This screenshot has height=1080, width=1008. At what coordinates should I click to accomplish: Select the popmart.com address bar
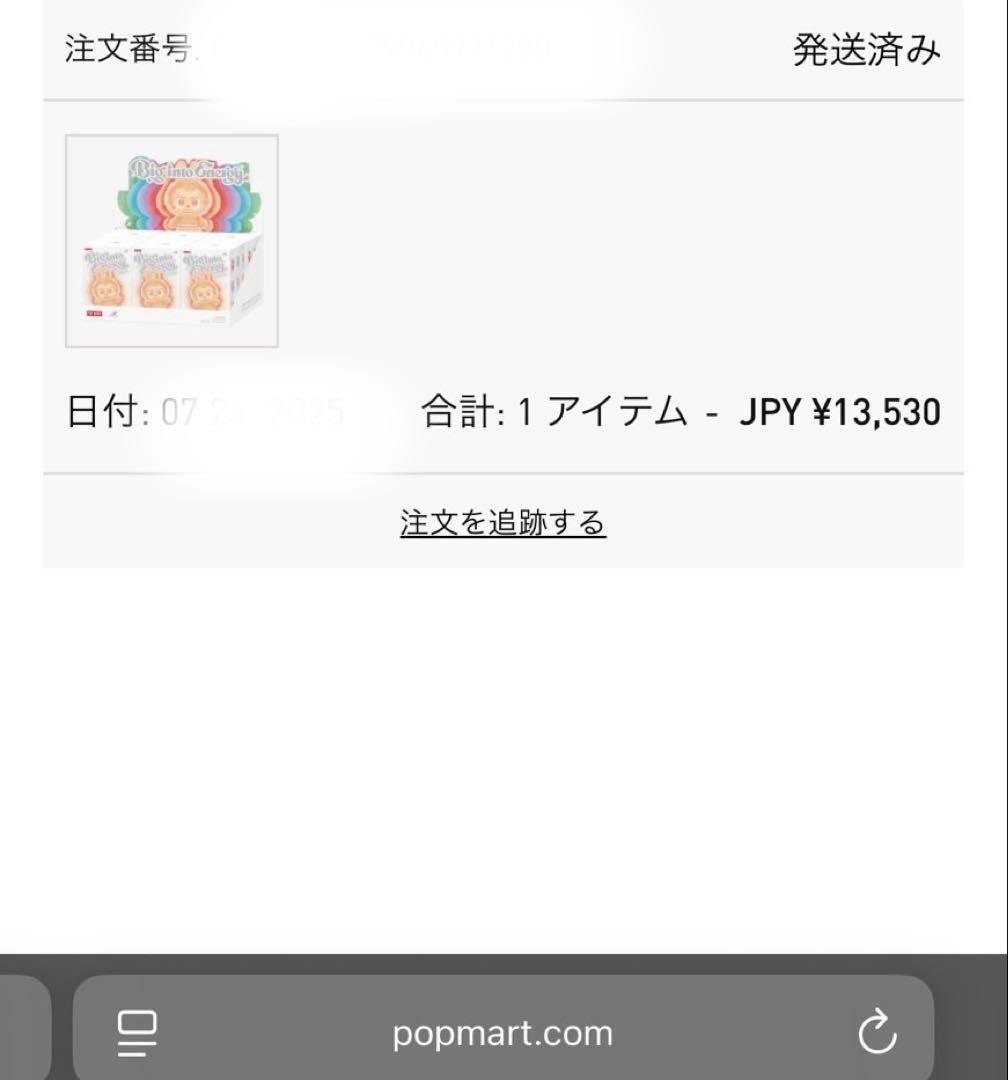504,1034
